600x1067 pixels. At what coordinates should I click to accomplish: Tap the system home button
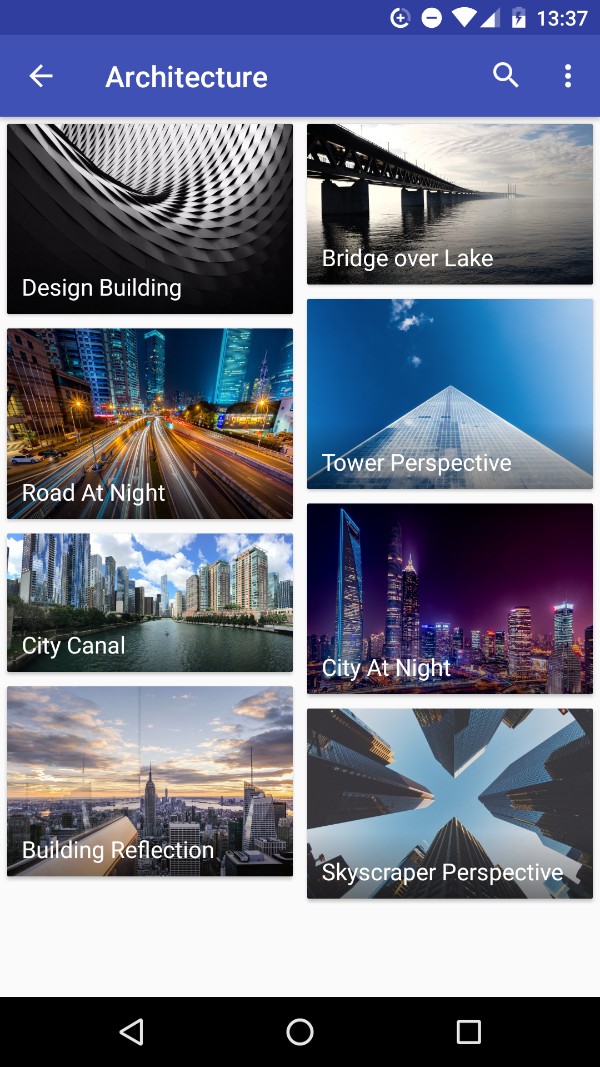[x=300, y=1032]
